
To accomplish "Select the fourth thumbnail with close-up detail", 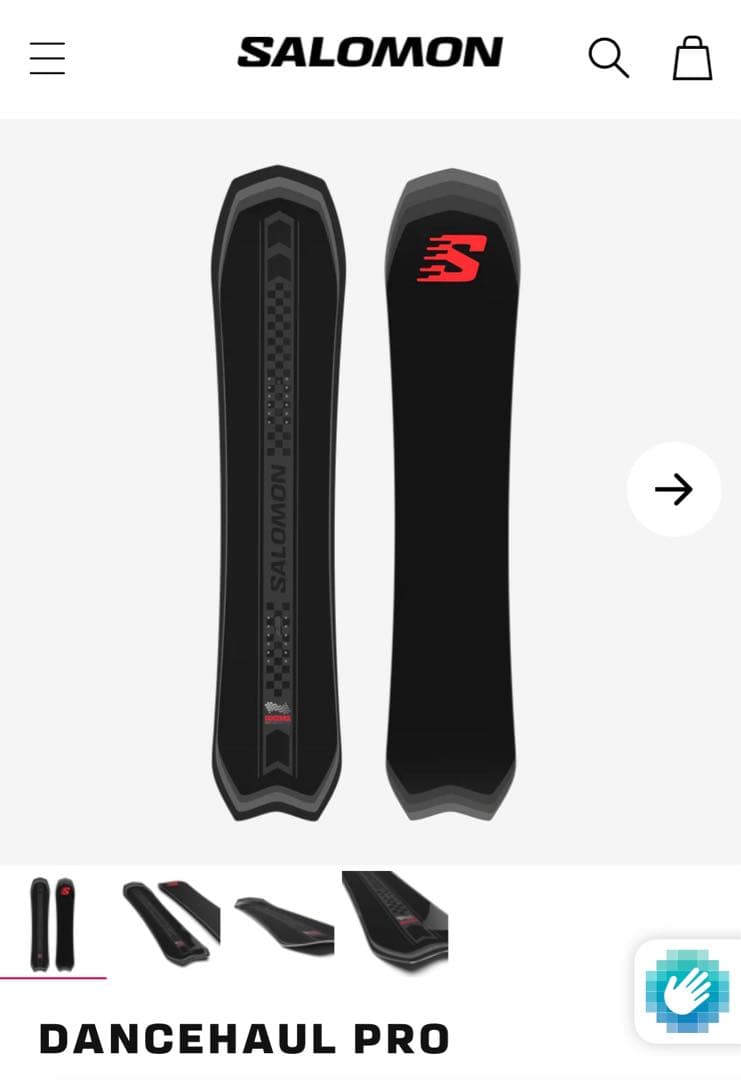I will pyautogui.click(x=395, y=920).
